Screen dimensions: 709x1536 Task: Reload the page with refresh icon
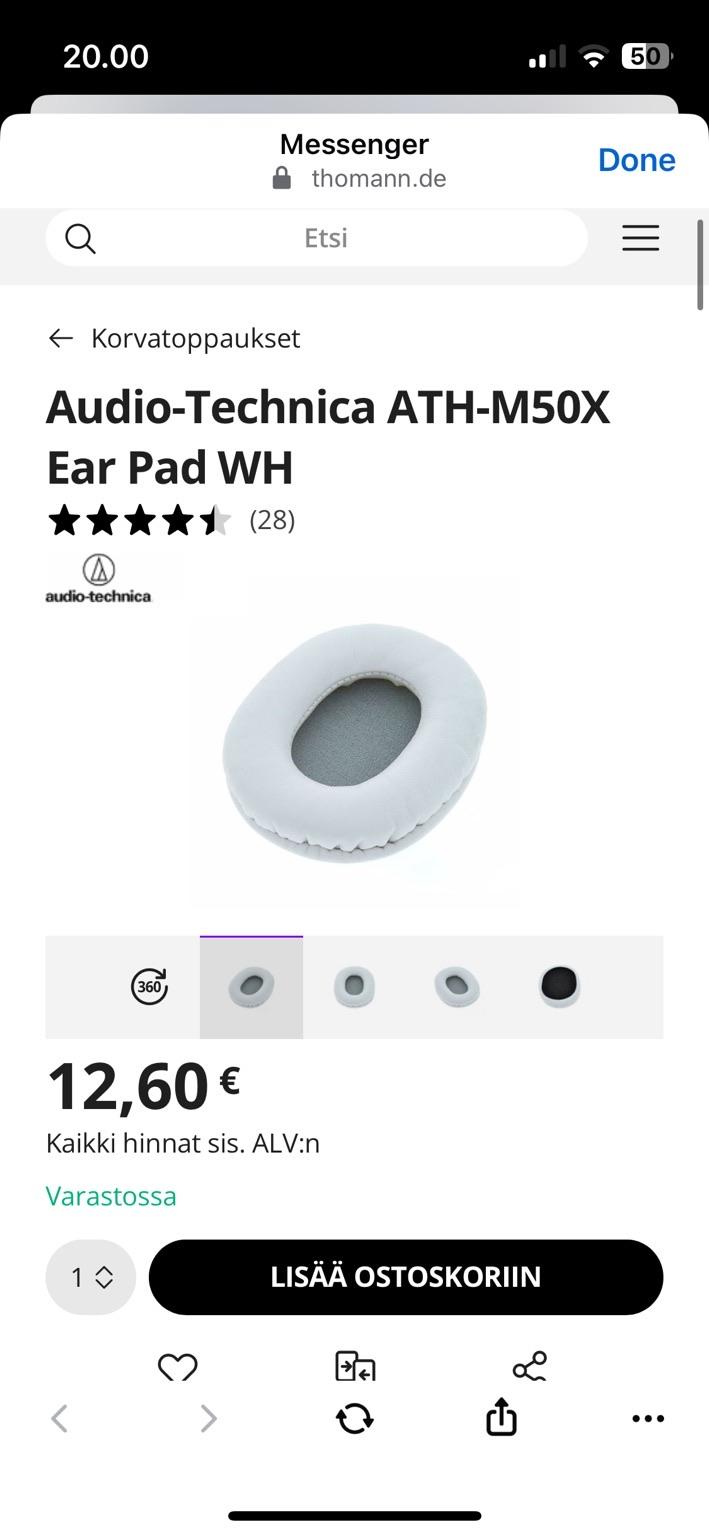pyautogui.click(x=355, y=1418)
